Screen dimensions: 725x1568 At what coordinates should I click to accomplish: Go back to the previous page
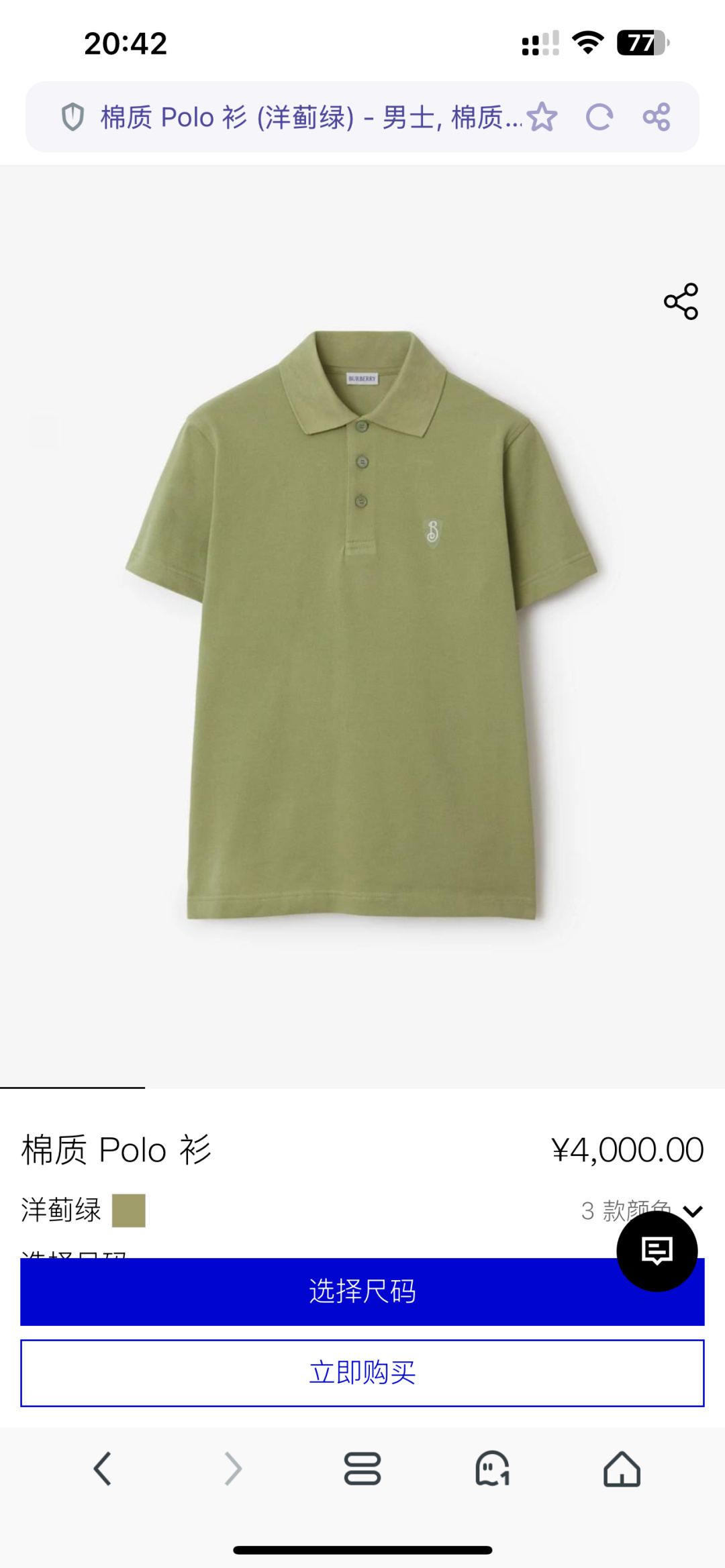[102, 1469]
